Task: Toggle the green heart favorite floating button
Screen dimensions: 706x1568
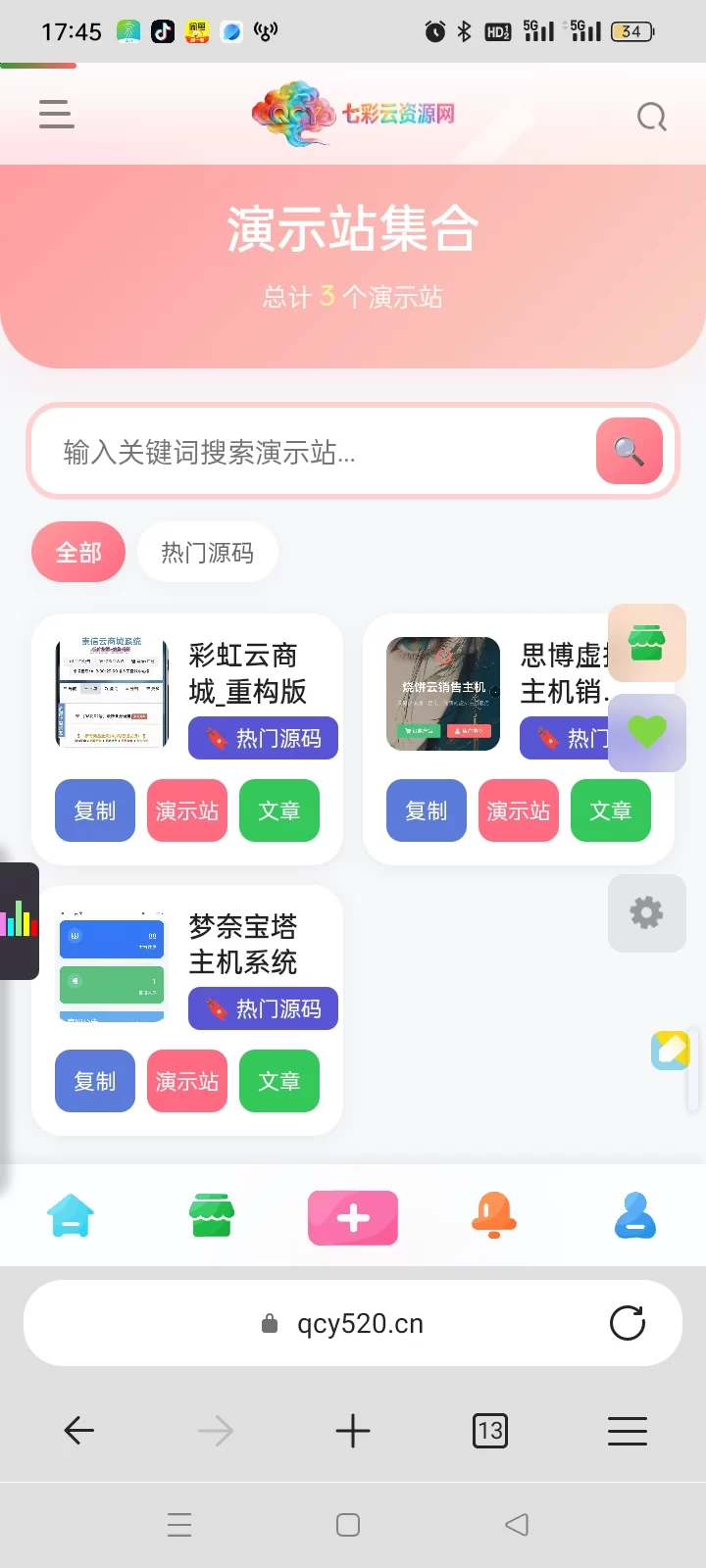Action: 647,733
